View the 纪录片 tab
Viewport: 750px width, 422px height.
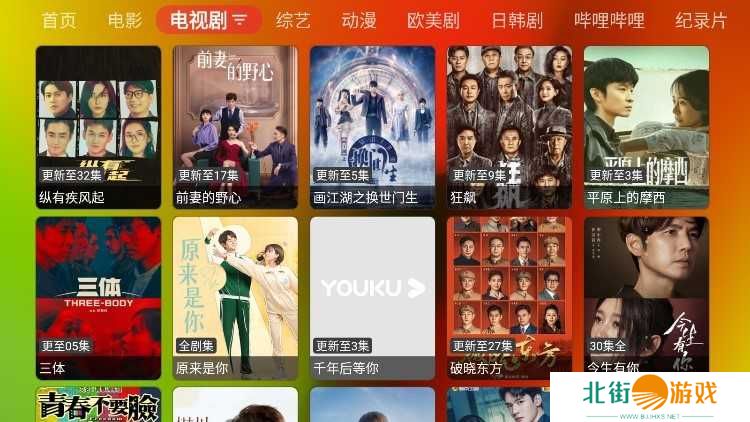(x=701, y=20)
